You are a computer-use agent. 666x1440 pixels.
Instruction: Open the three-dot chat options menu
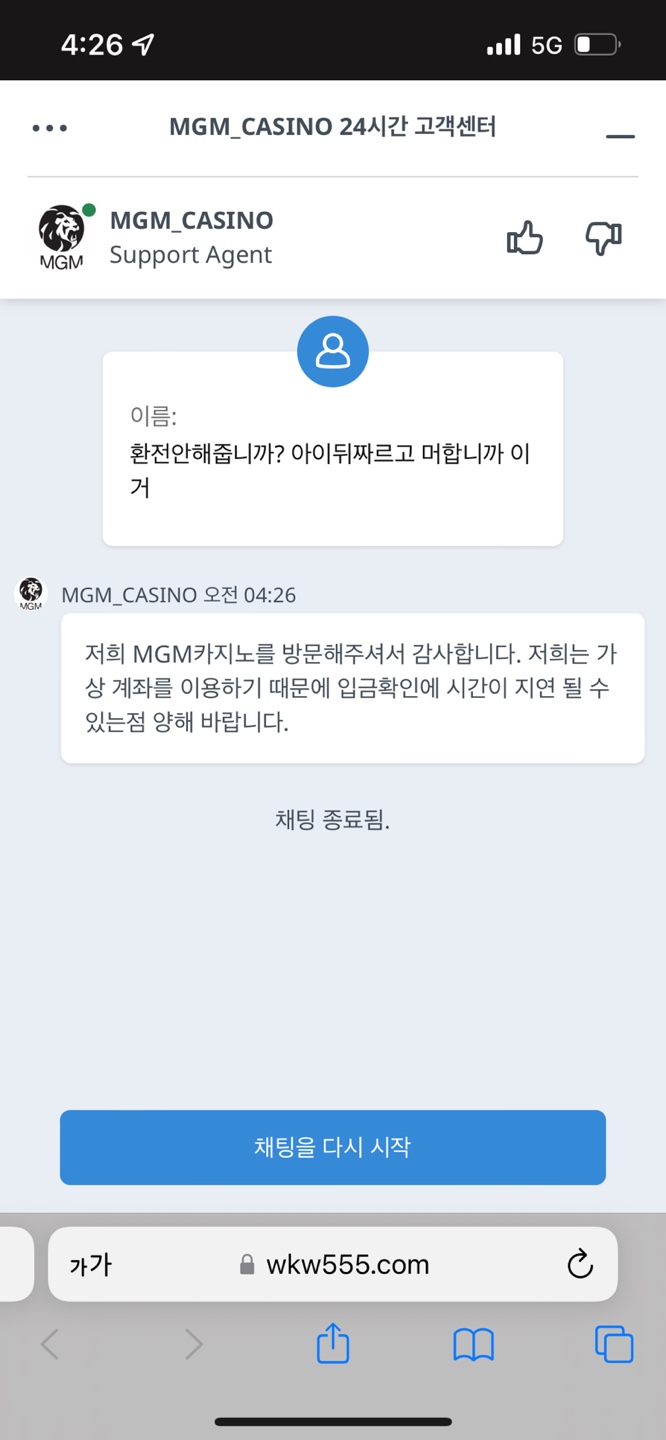[x=50, y=128]
